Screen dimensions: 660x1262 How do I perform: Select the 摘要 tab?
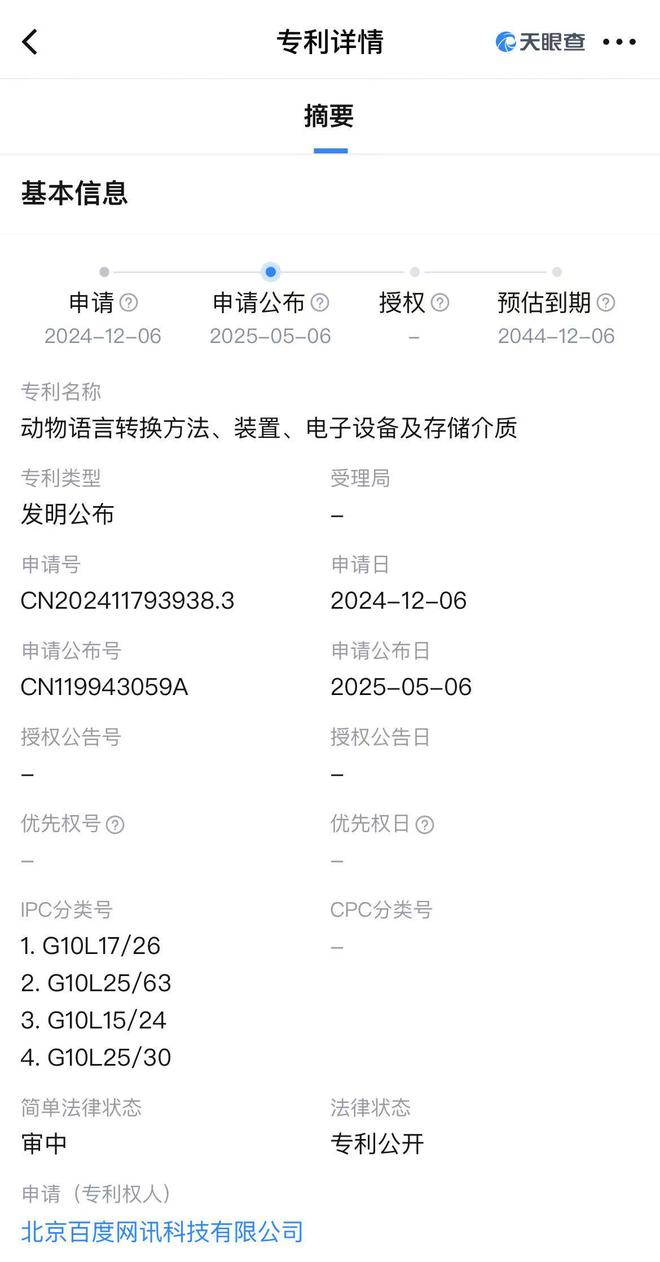[330, 116]
